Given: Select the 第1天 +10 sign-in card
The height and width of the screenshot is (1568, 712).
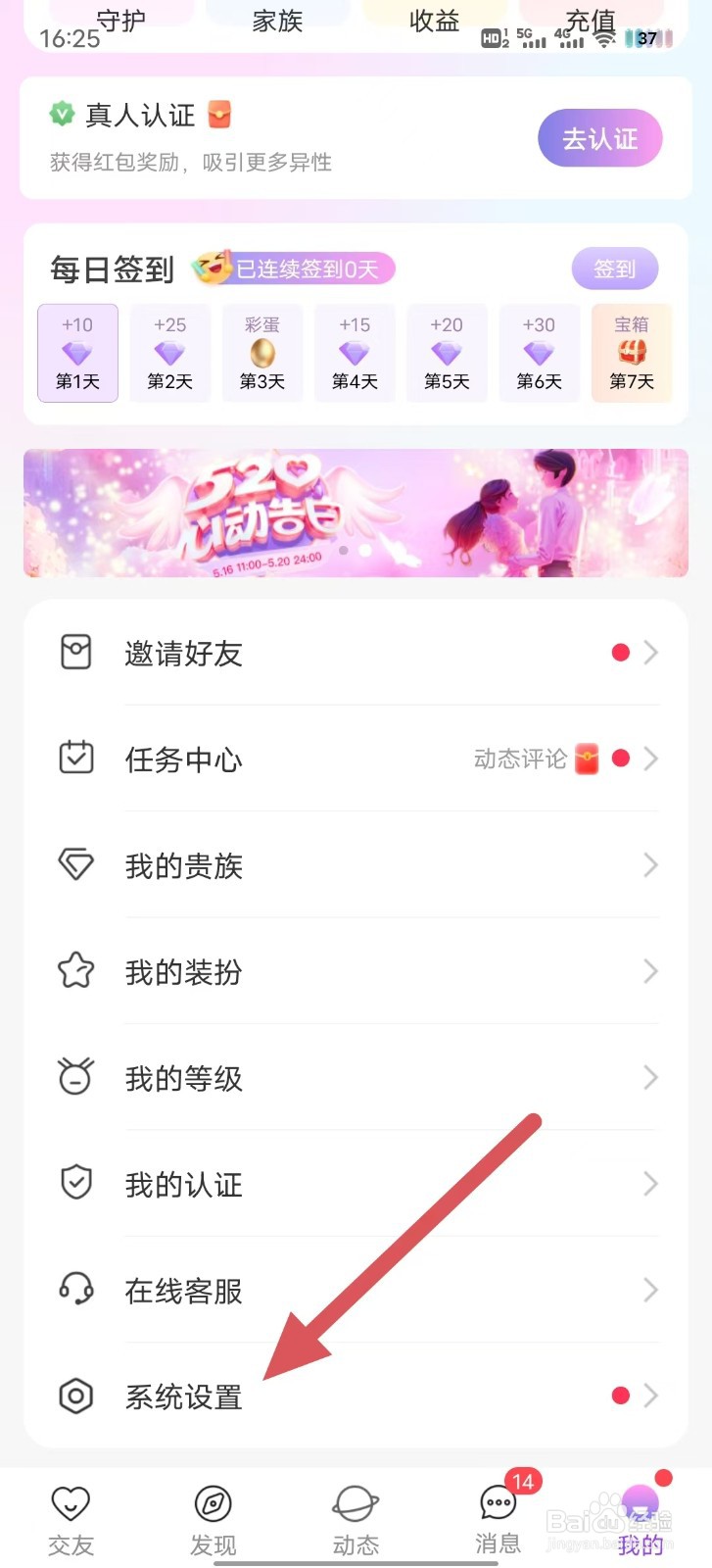Looking at the screenshot, I should [x=77, y=353].
